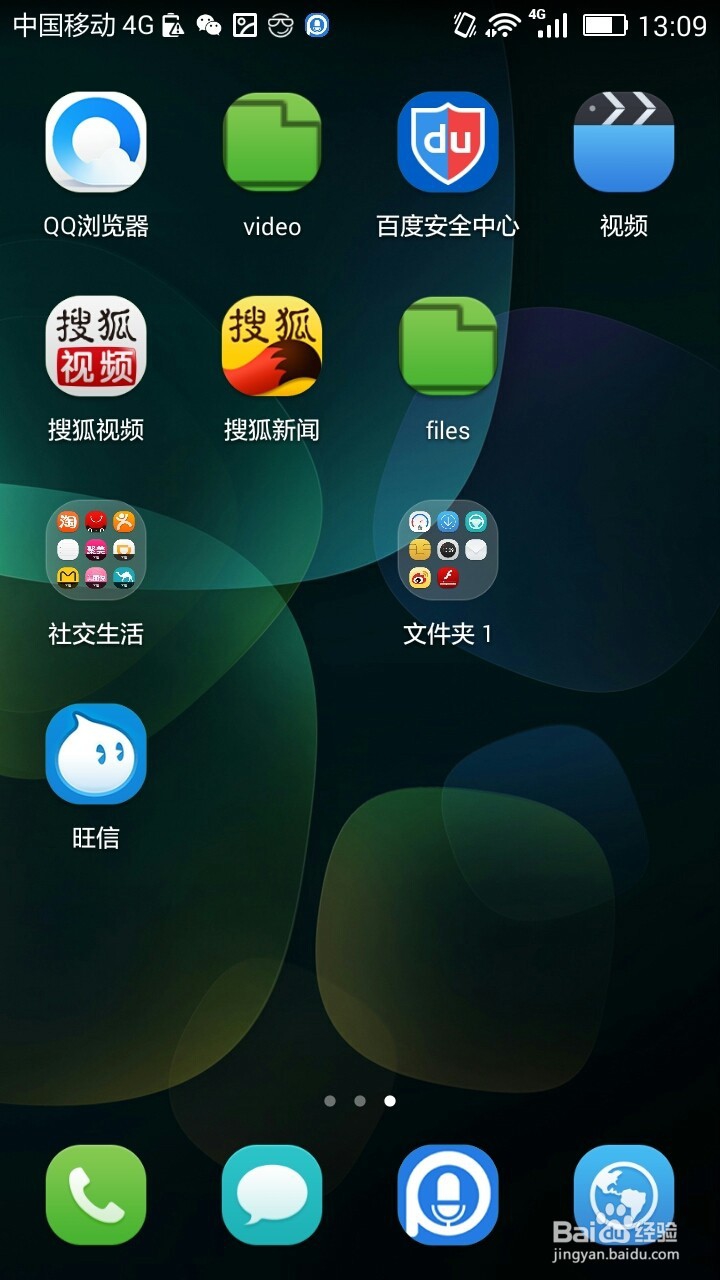This screenshot has height=1280, width=720.
Task: Select the first home screen page dot
Action: point(330,1100)
